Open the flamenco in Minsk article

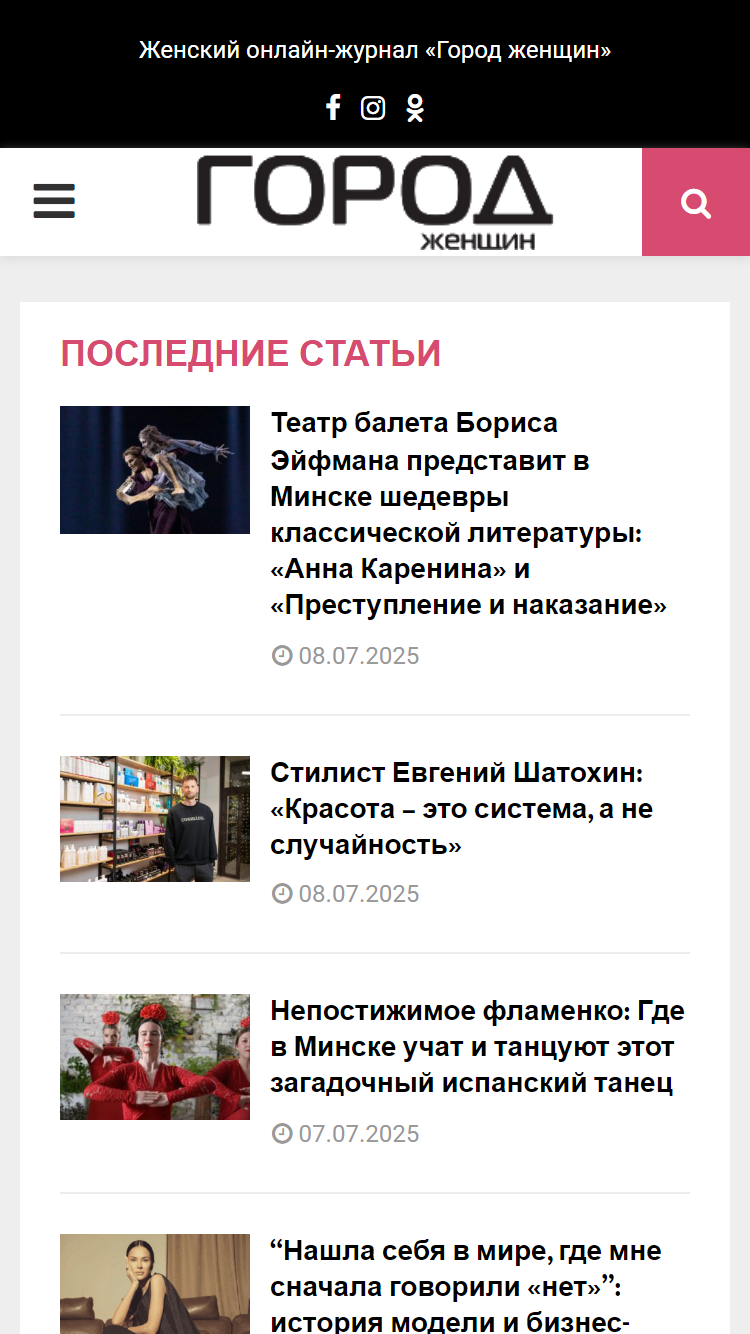pos(478,1047)
